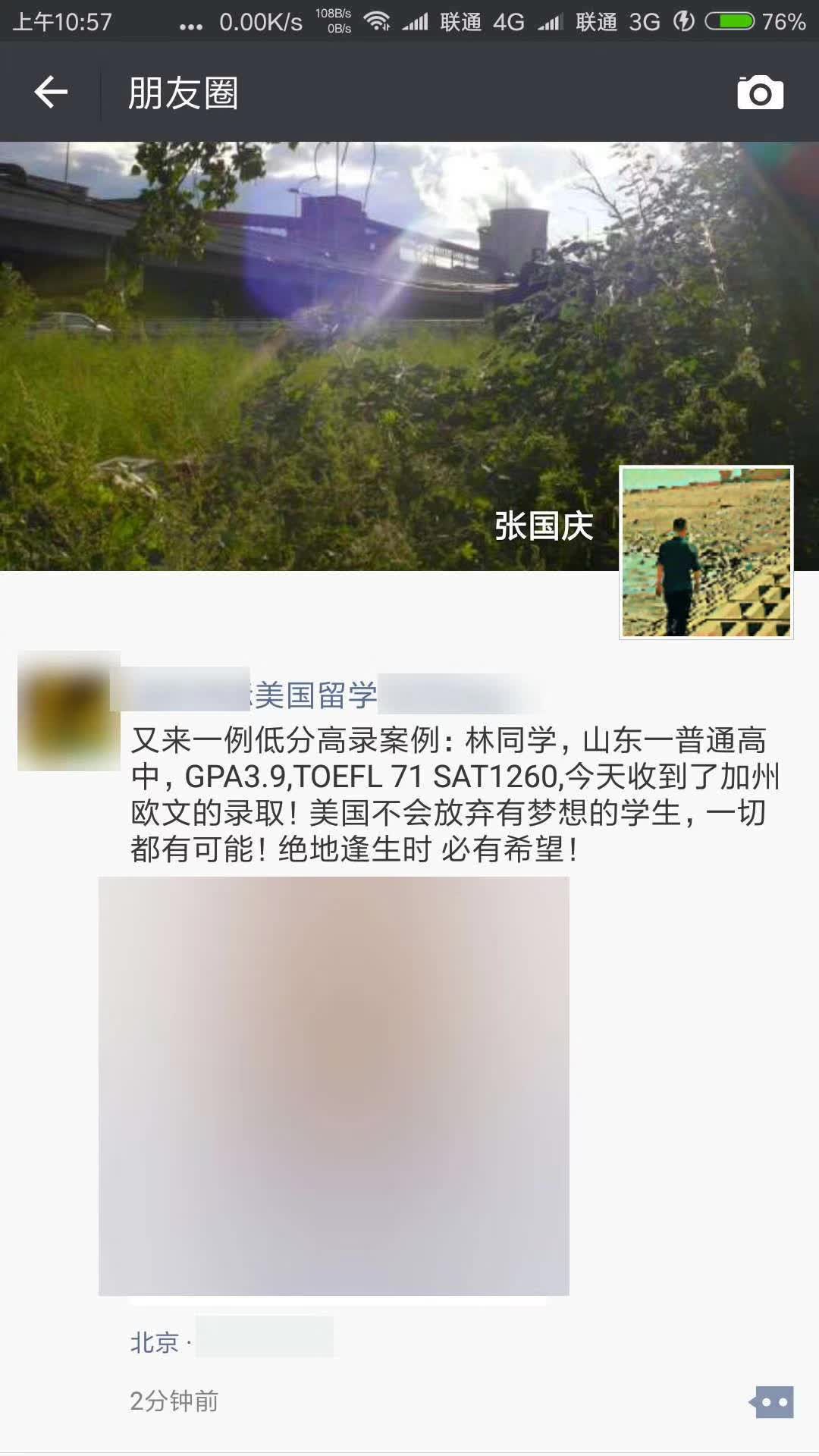Open the blurred avatar of the 美国留学 post

coord(69,711)
